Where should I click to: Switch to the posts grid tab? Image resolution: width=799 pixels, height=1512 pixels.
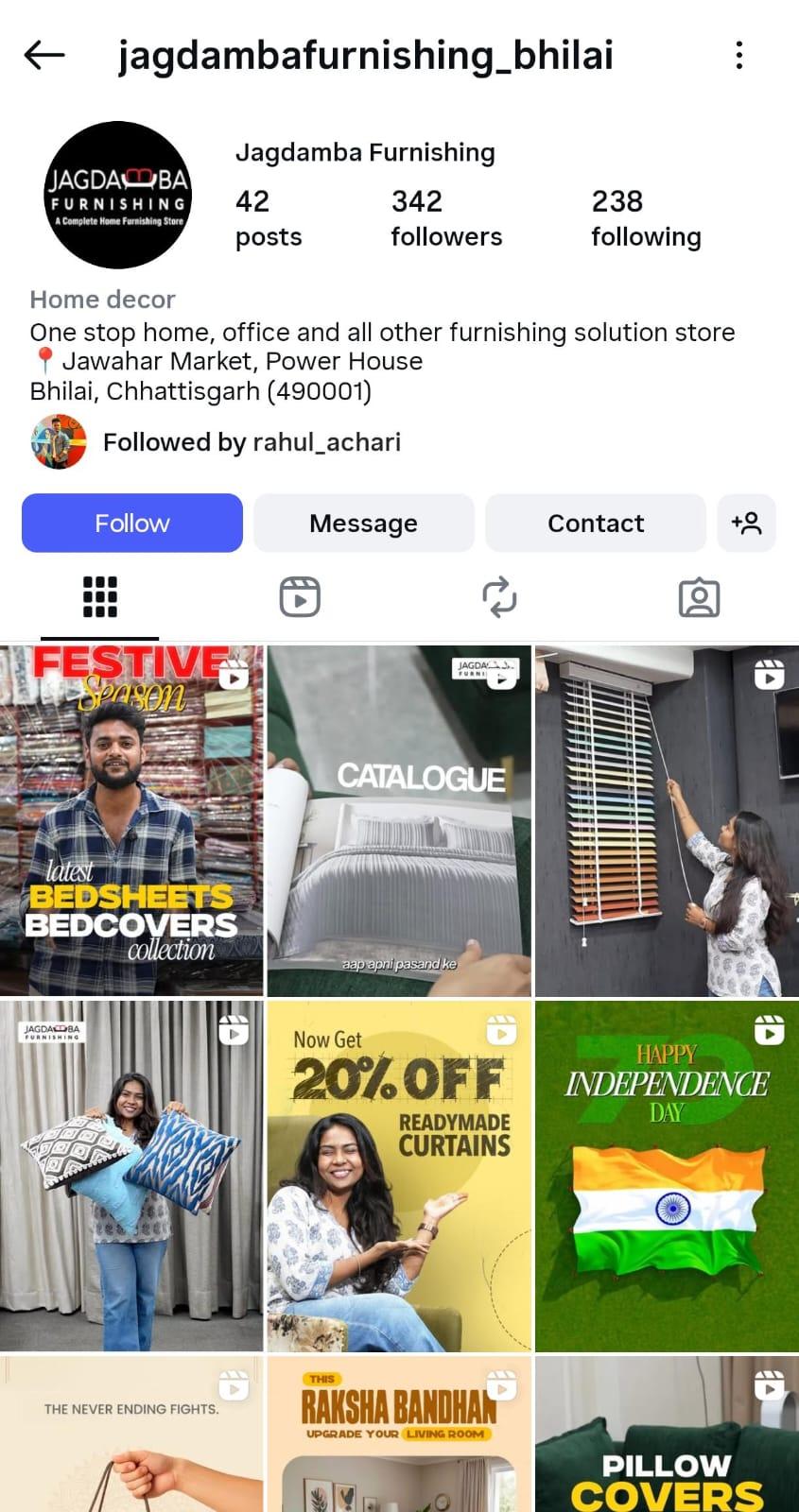[x=99, y=597]
